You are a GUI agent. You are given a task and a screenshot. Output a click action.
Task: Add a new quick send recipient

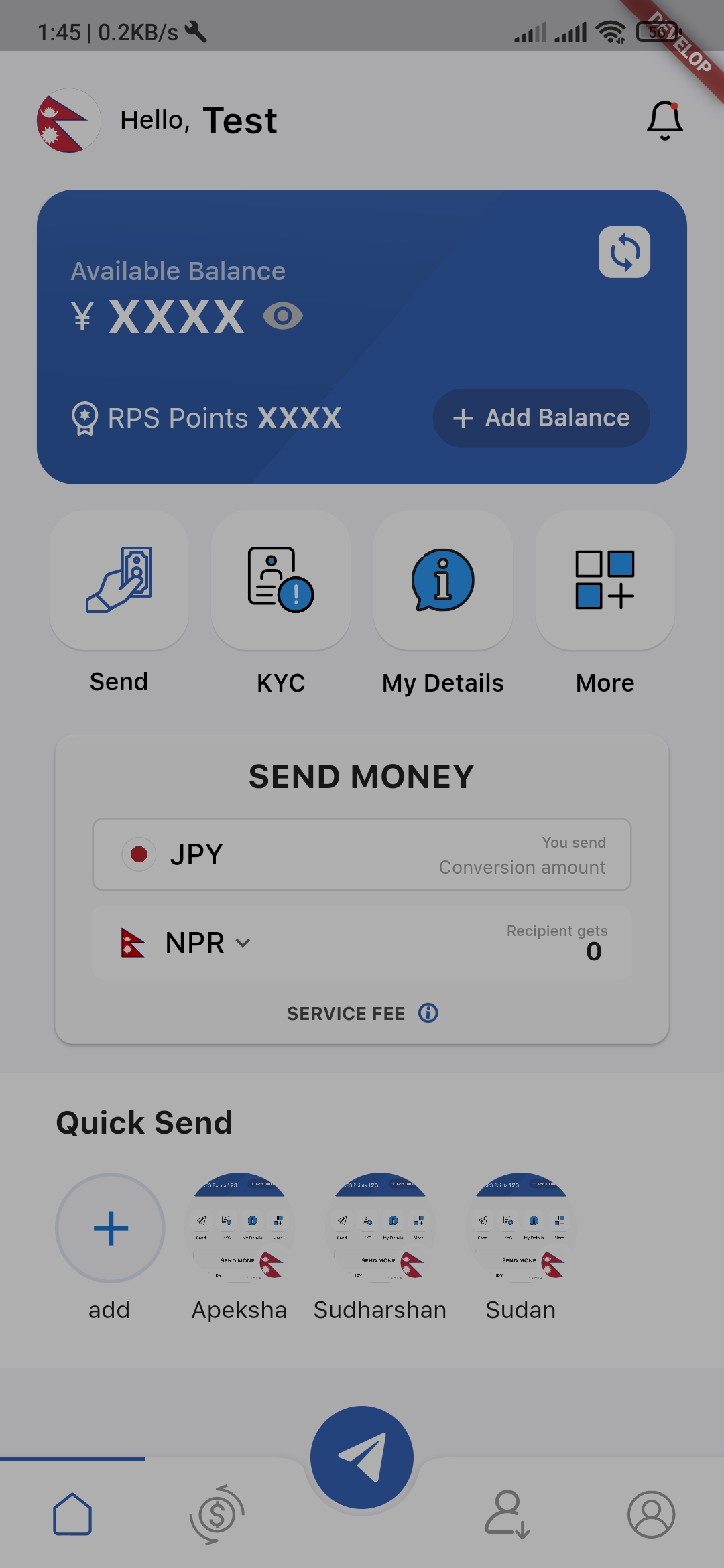pos(110,1228)
